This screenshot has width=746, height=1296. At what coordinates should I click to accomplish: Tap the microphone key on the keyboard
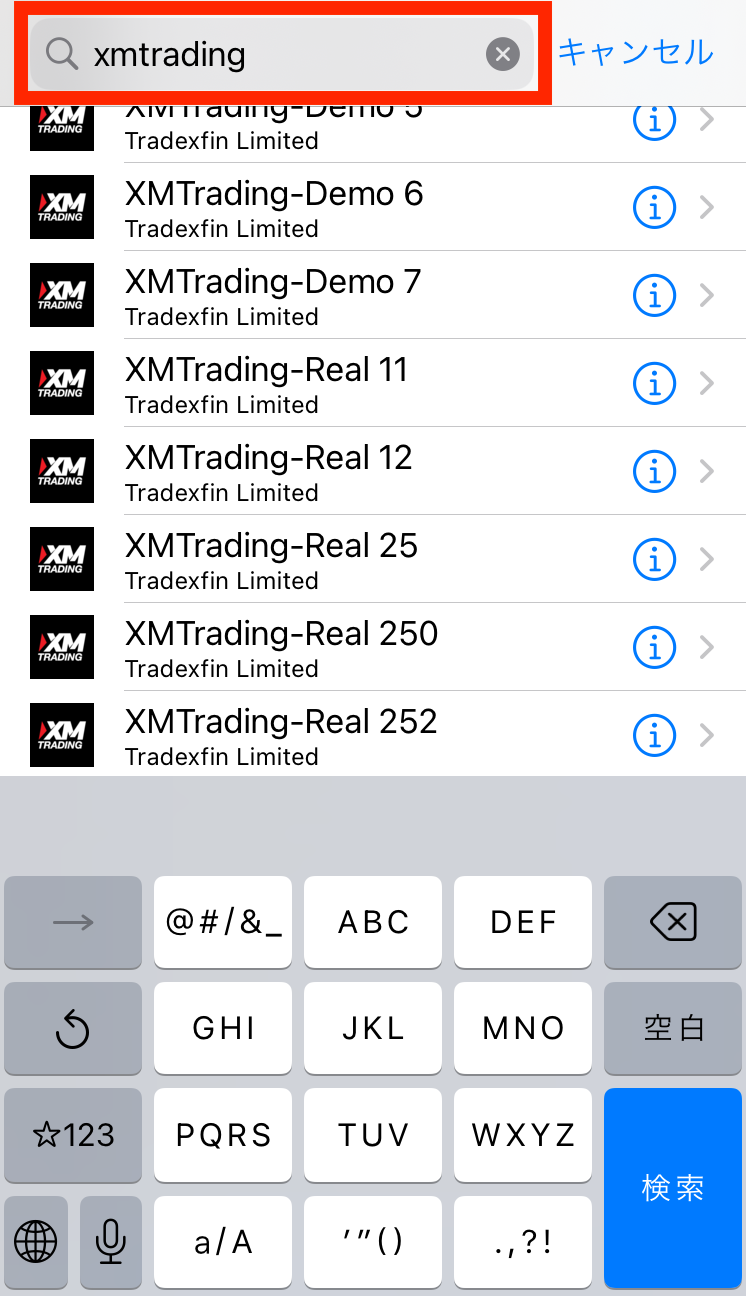(110, 1242)
